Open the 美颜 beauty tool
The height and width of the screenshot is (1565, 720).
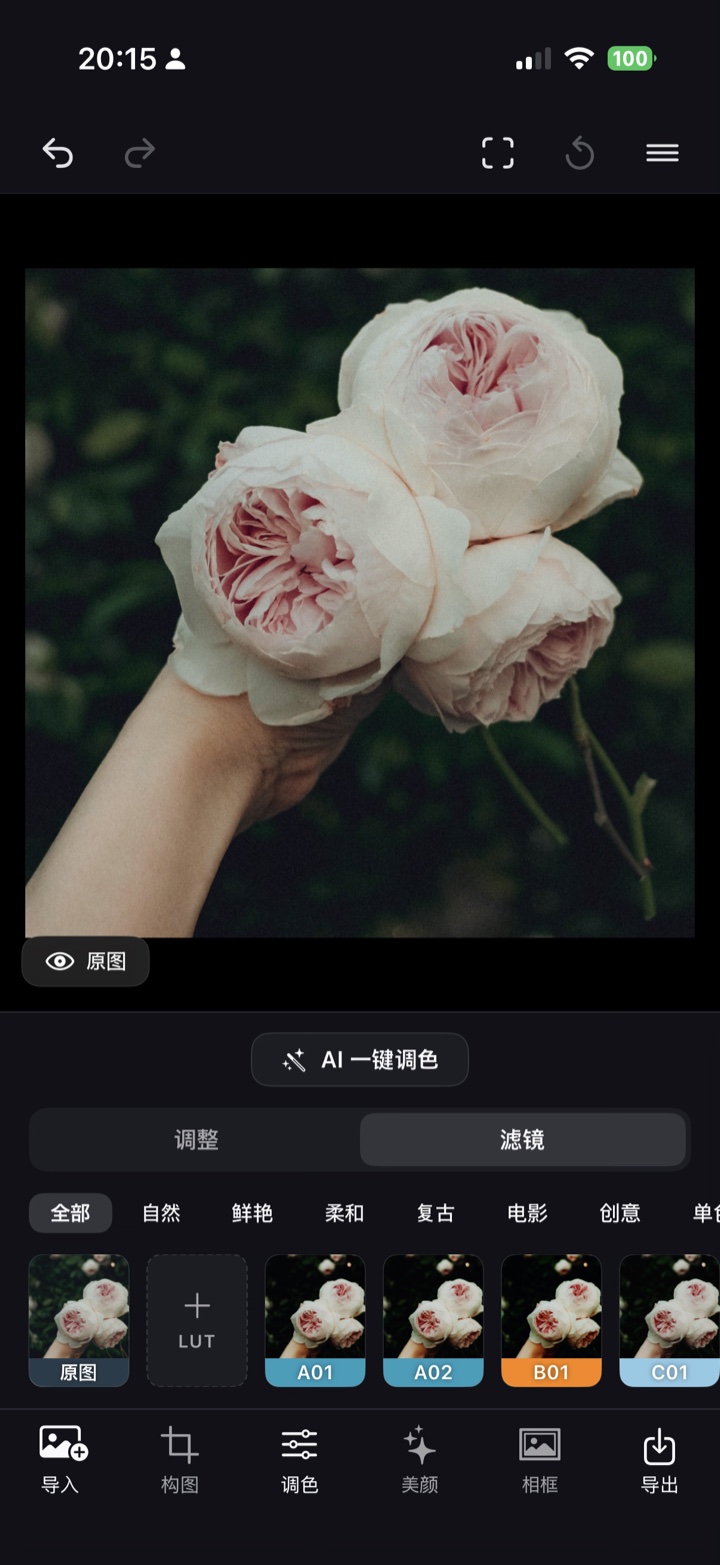(420, 1460)
